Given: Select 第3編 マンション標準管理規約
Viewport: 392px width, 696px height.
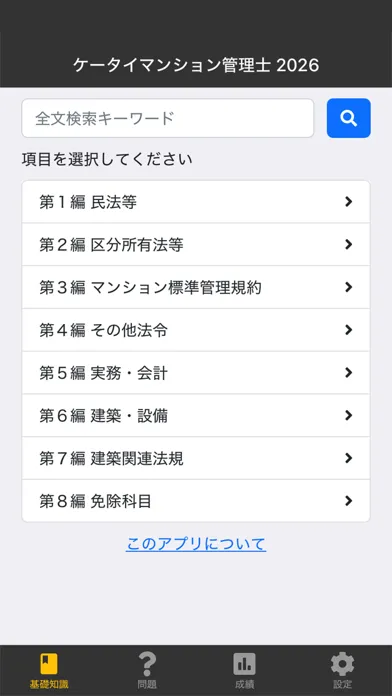Looking at the screenshot, I should click(x=196, y=287).
